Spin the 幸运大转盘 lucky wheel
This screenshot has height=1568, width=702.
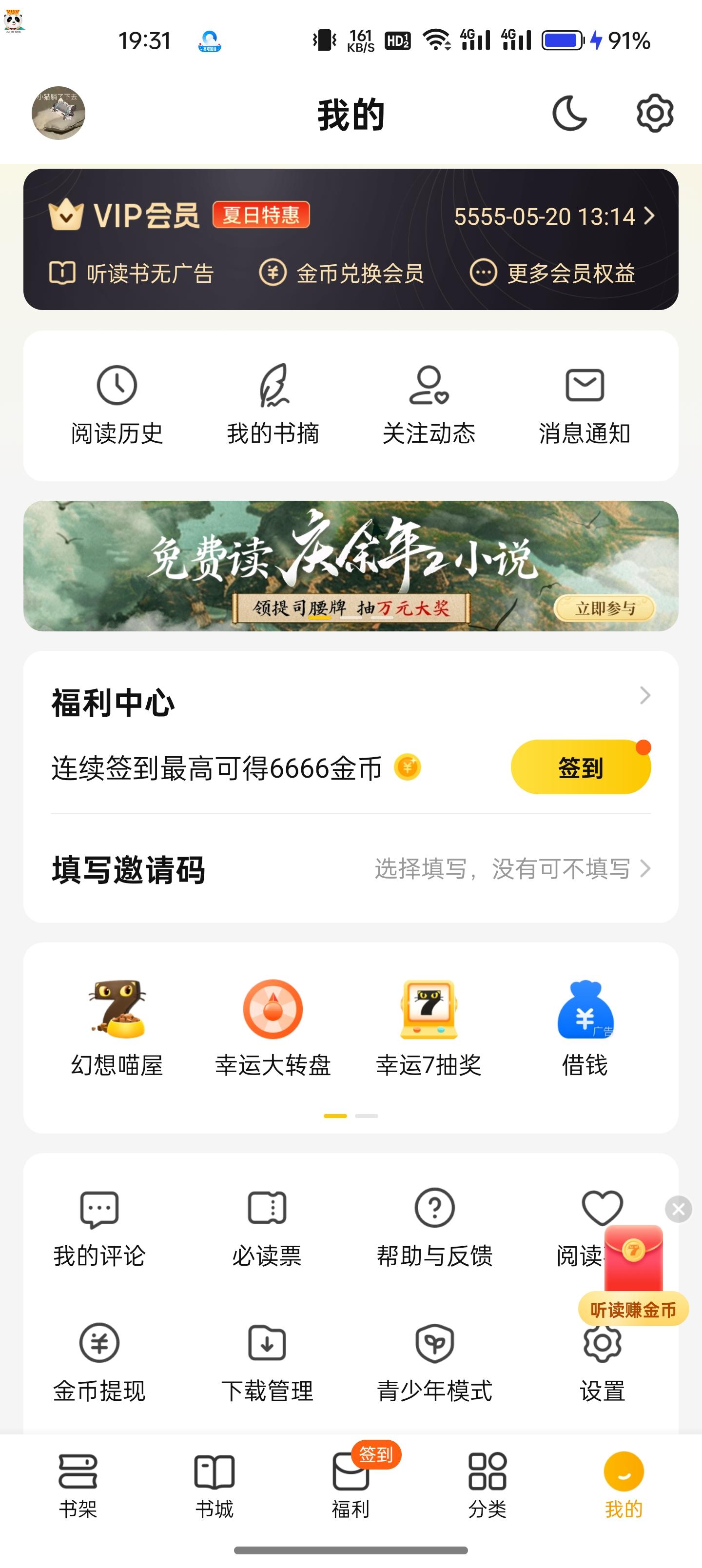pos(274,1029)
